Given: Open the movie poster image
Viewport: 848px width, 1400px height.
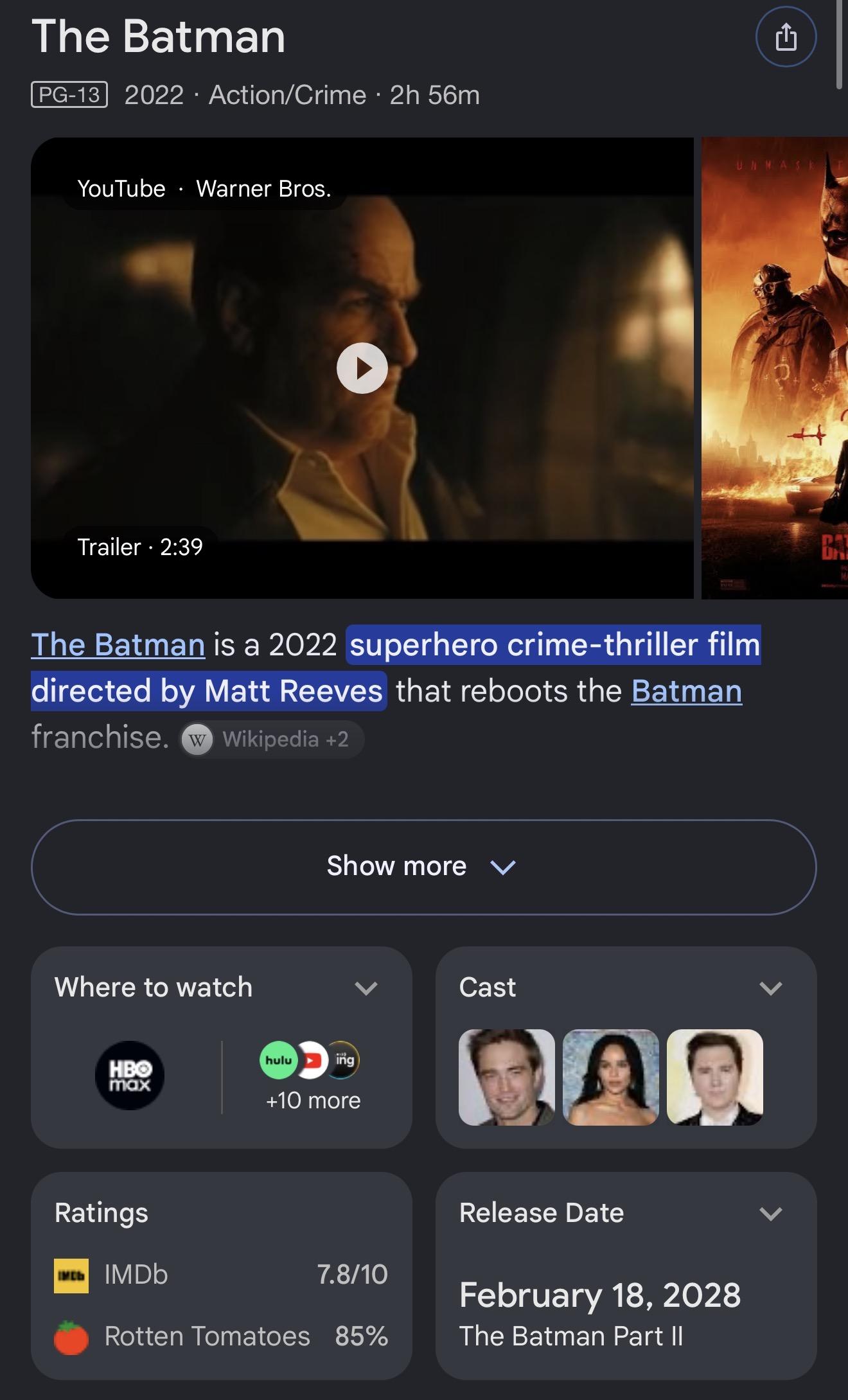Looking at the screenshot, I should 775,368.
